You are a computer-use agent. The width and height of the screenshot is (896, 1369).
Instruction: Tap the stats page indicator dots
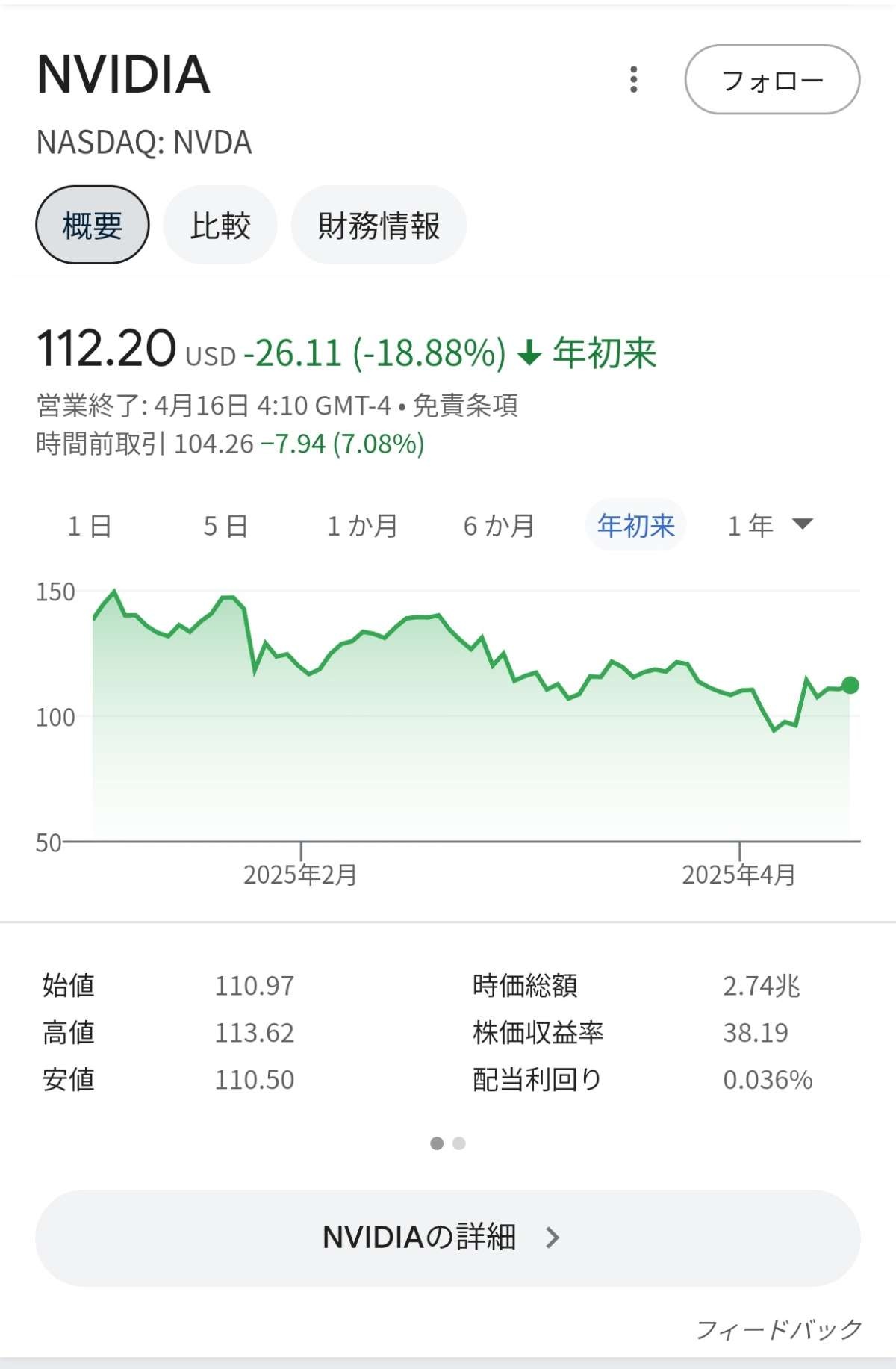448,1143
